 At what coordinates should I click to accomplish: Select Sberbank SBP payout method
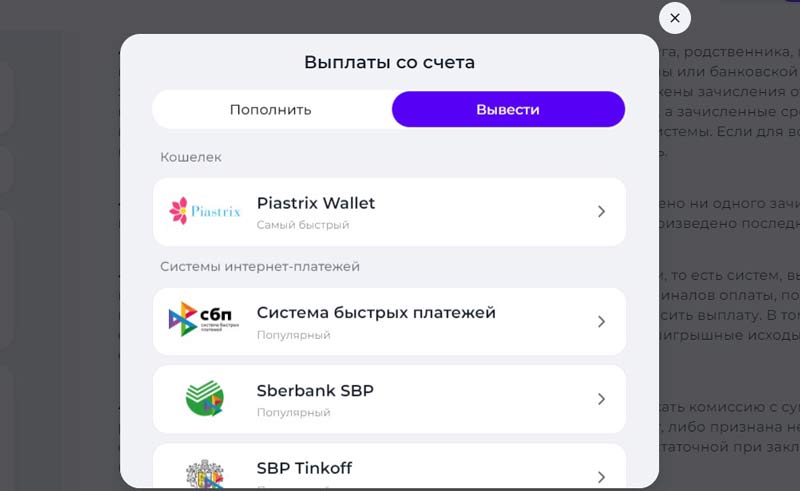coord(389,399)
